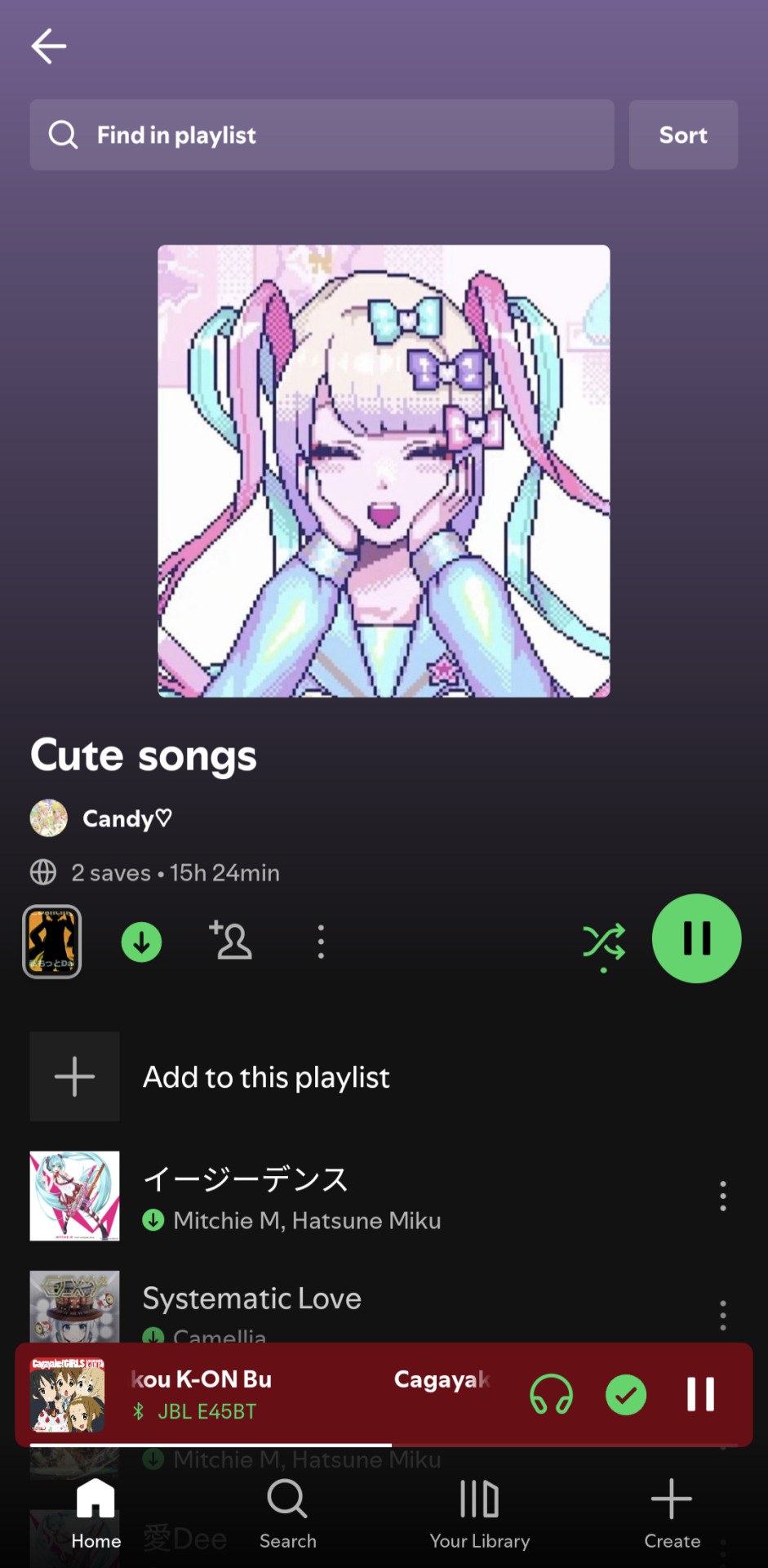Open the now playing bar
This screenshot has height=1568, width=768.
[x=310, y=1394]
